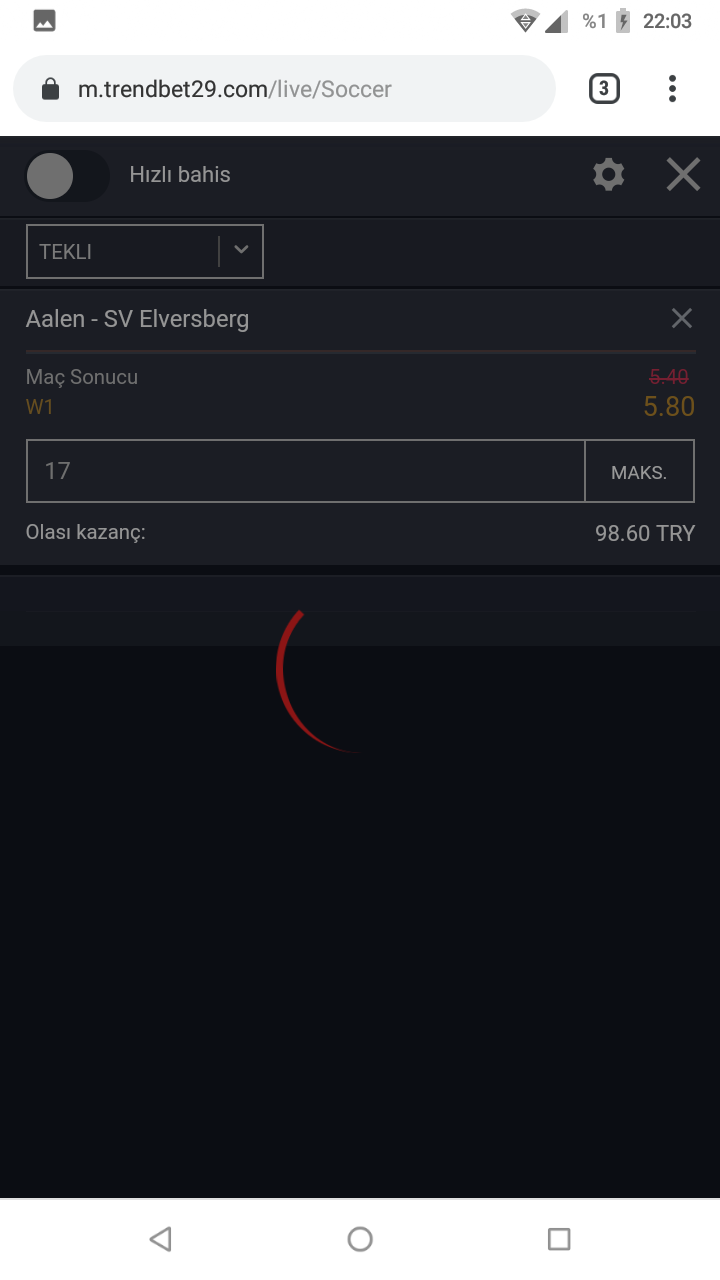Viewport: 720px width, 1280px height.
Task: Open the browser tab switcher
Action: tap(603, 89)
